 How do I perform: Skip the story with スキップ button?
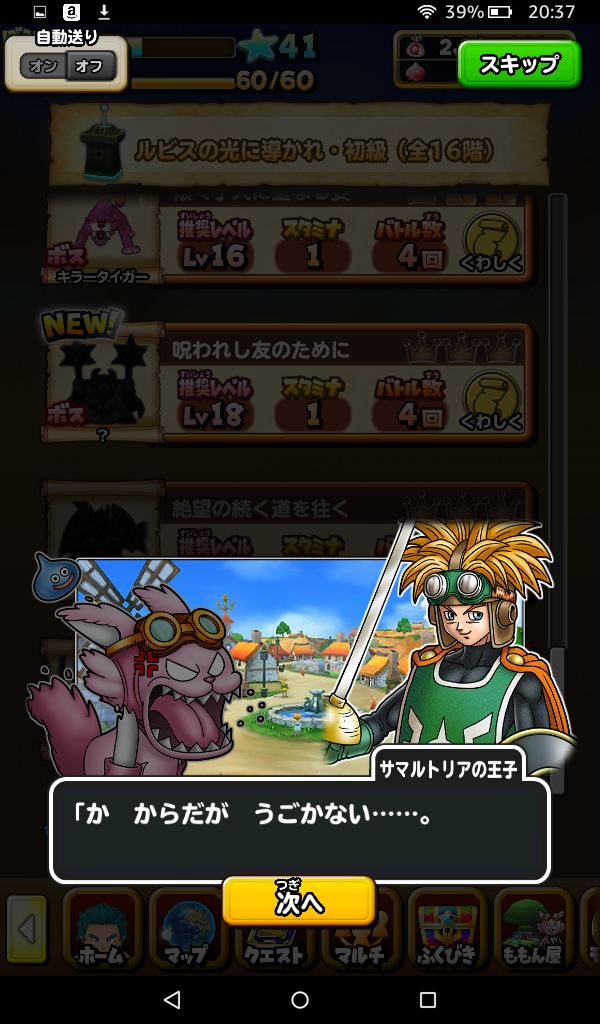pos(519,65)
